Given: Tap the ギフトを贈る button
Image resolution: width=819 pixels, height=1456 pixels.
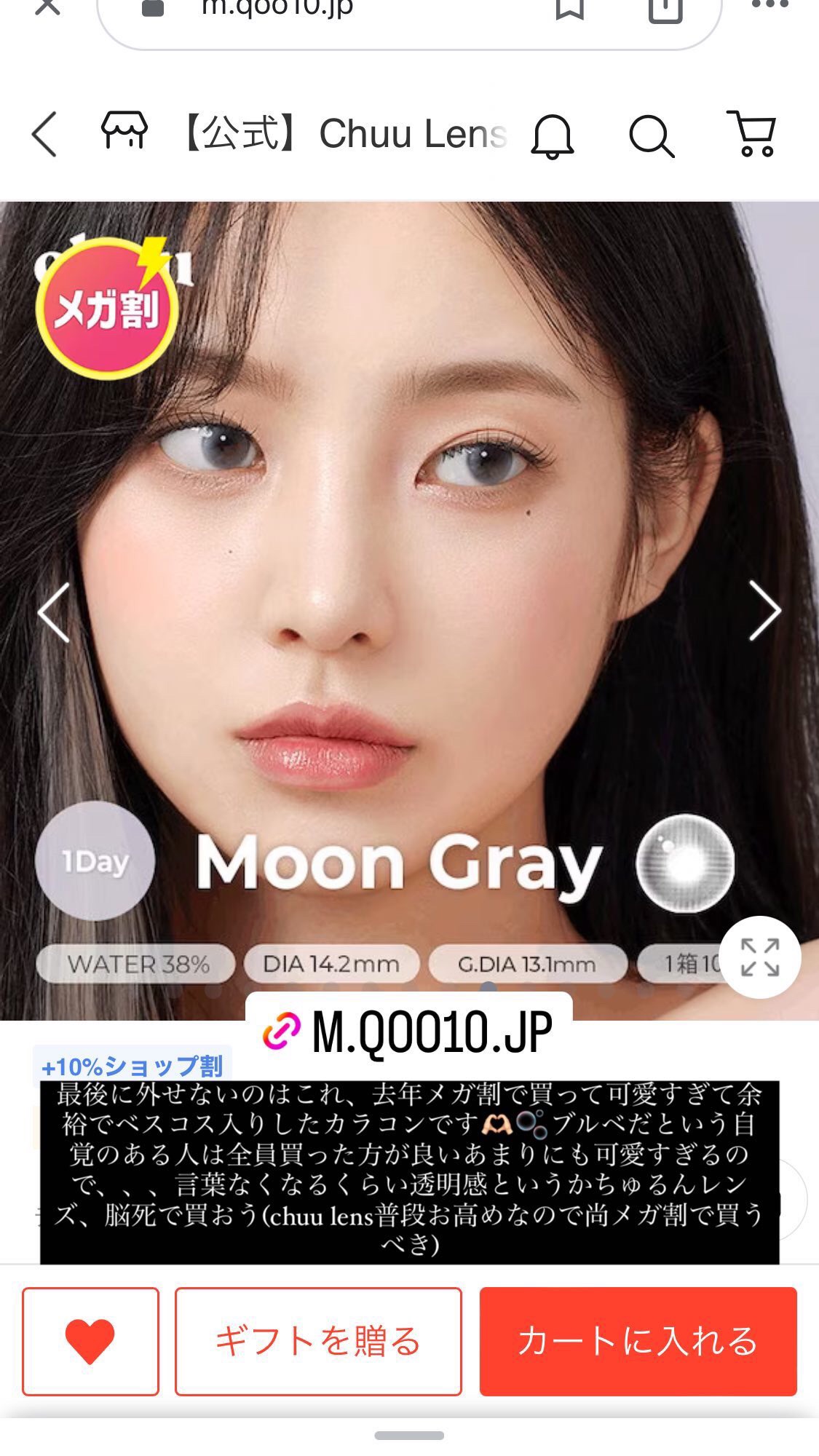Looking at the screenshot, I should pos(318,1341).
